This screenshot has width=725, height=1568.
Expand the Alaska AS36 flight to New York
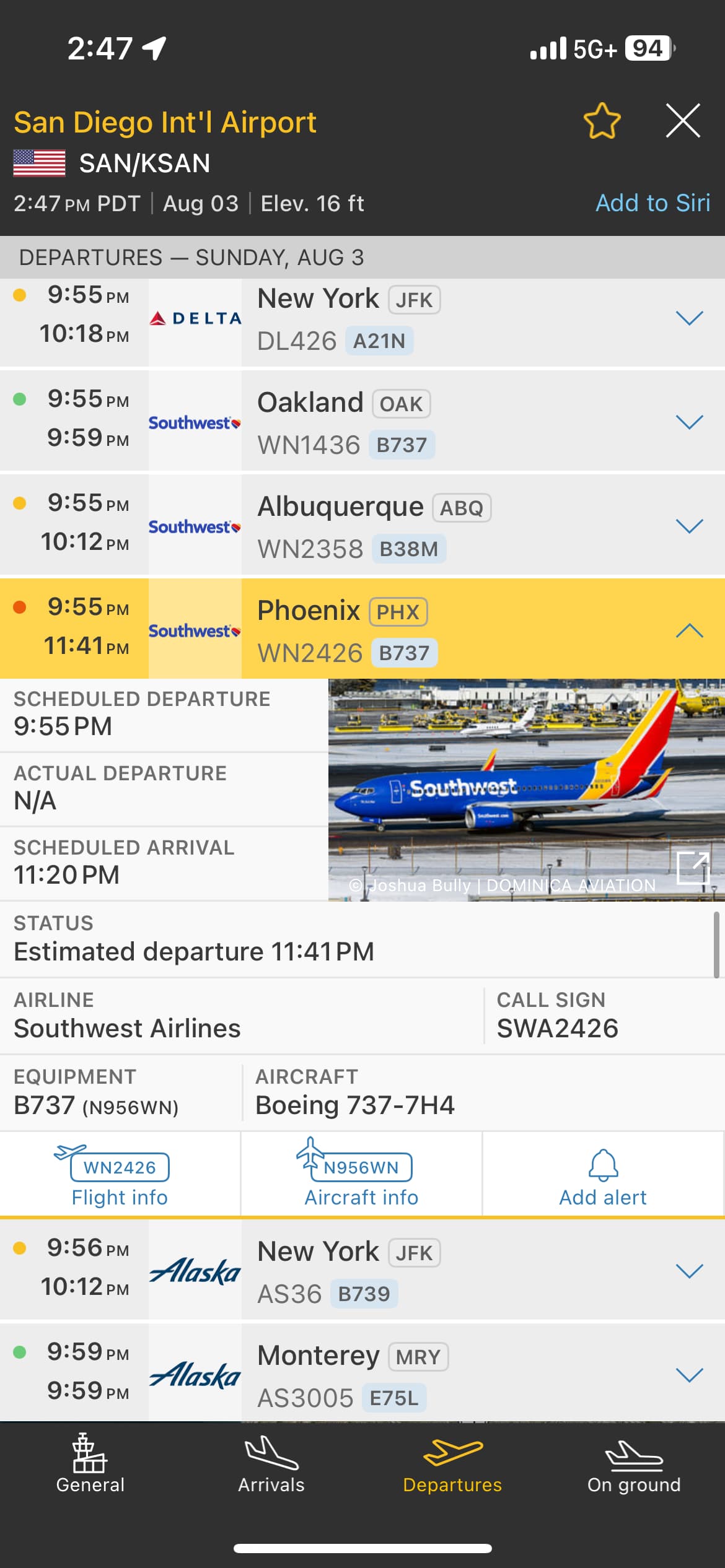pyautogui.click(x=689, y=1271)
